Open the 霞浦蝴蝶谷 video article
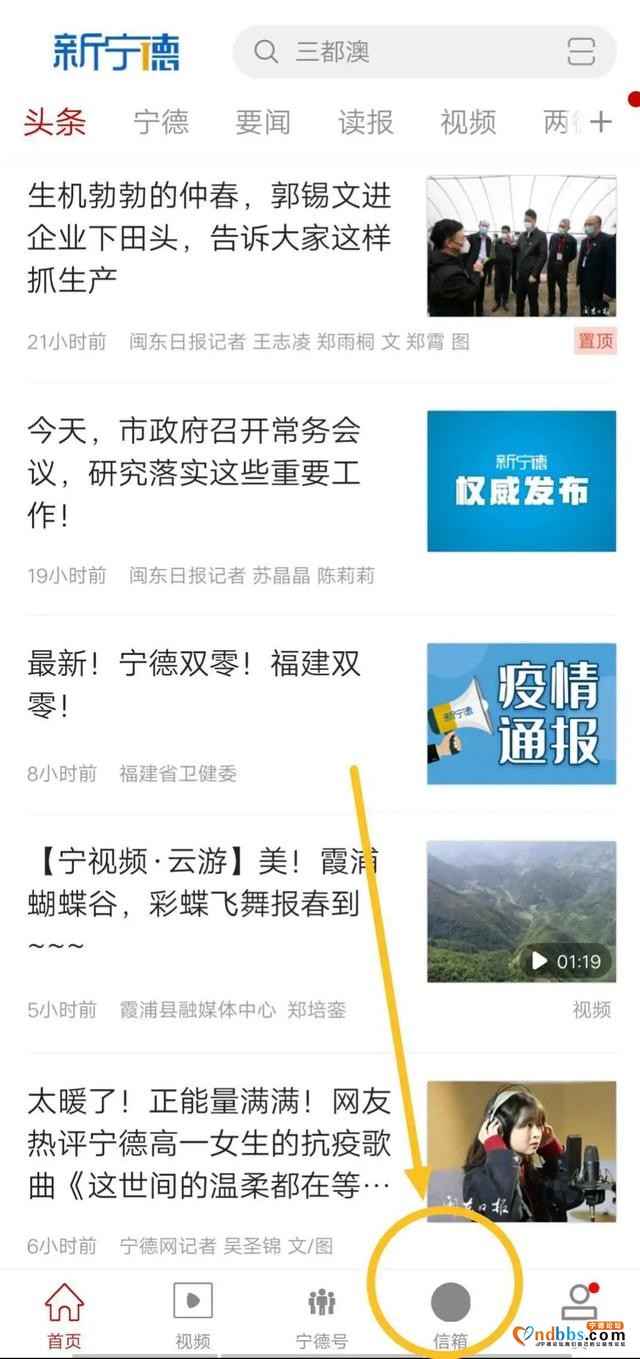The height and width of the screenshot is (1359, 640). 194,903
